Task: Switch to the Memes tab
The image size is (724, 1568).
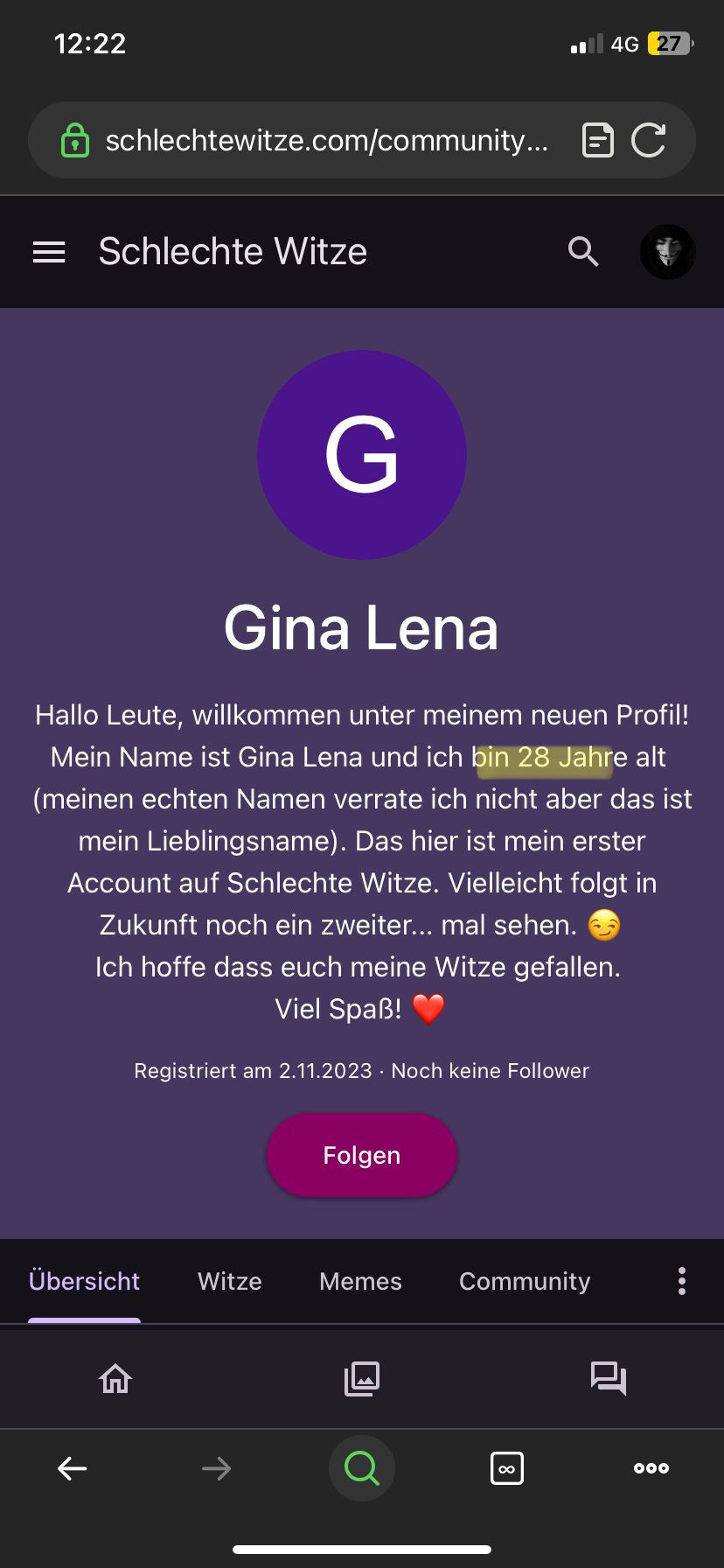Action: pos(360,1281)
